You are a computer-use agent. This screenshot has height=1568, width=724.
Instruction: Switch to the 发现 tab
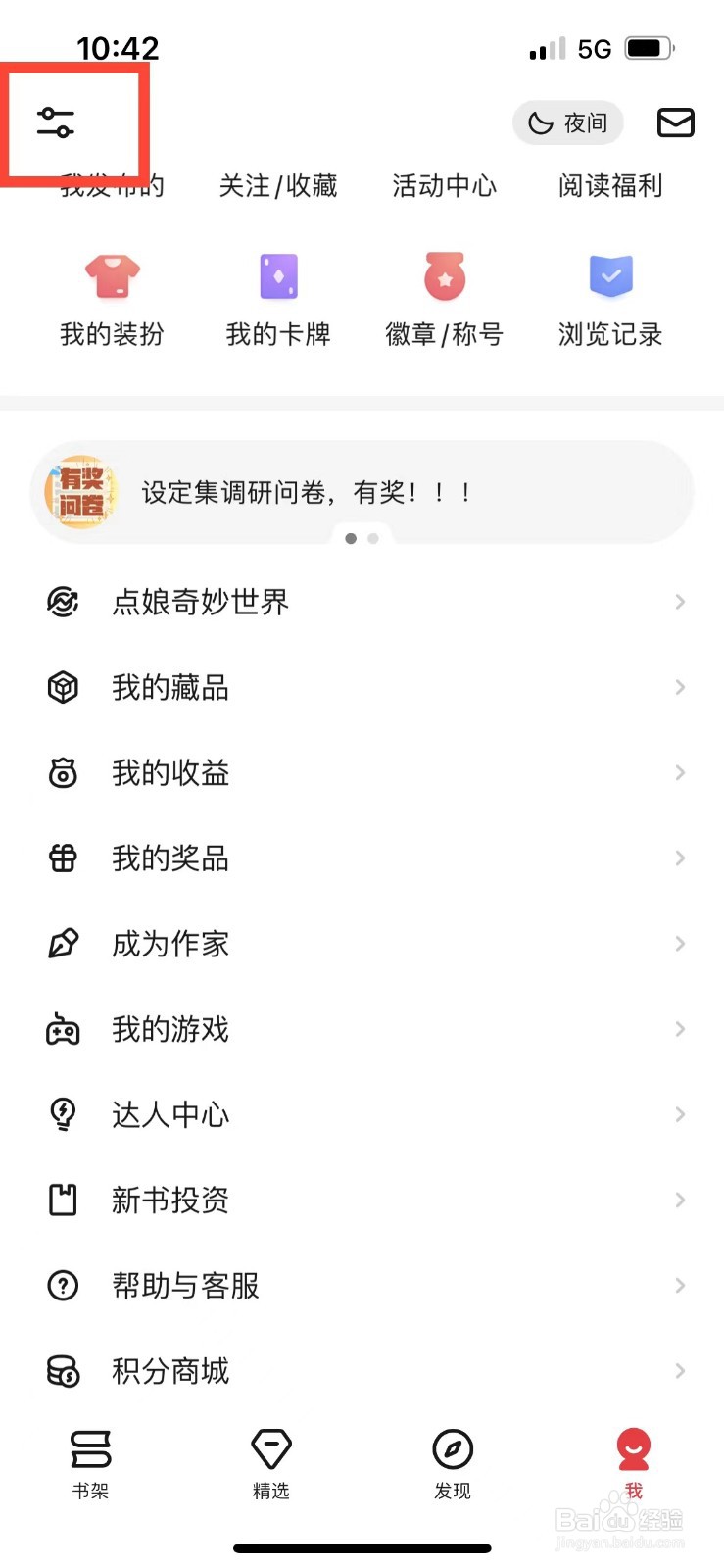coord(453,1463)
